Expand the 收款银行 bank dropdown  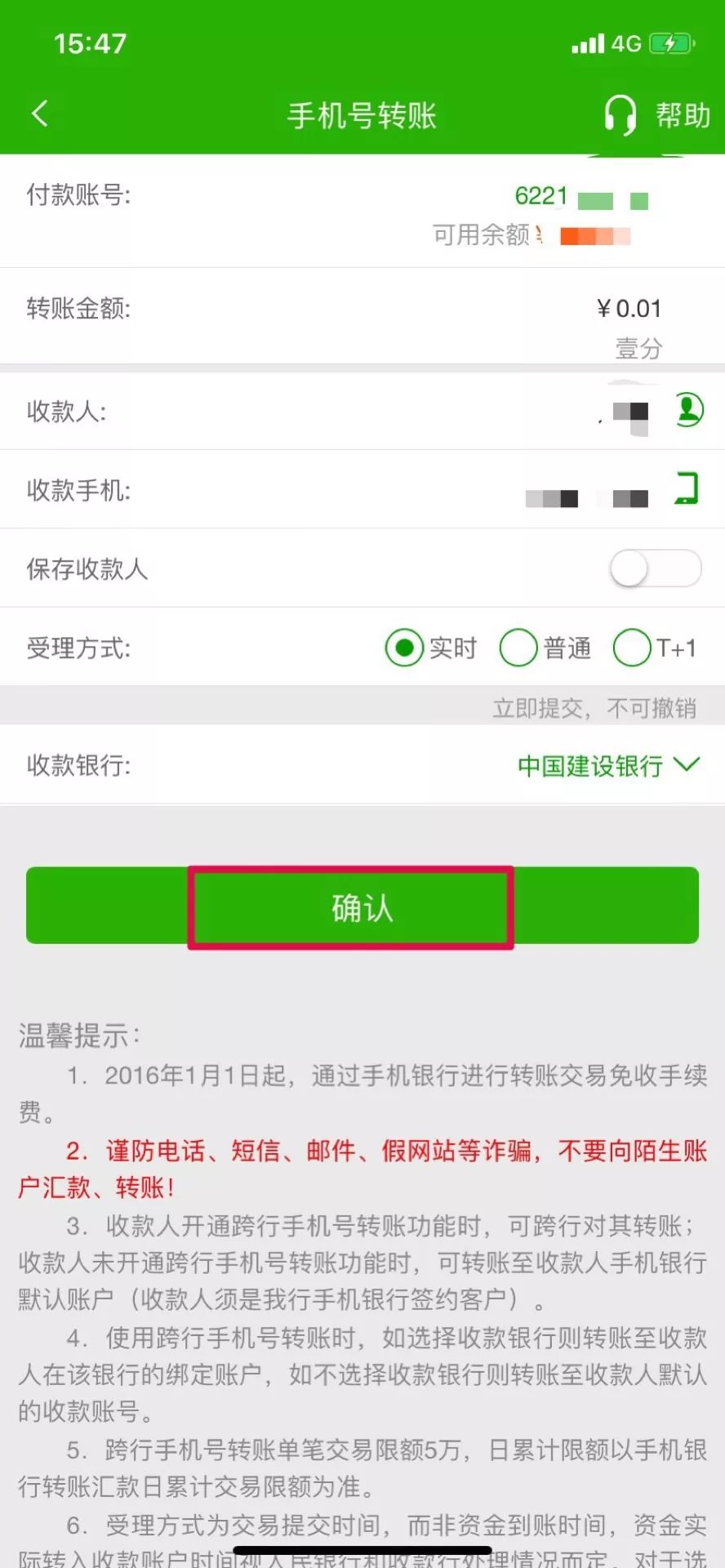click(x=608, y=765)
